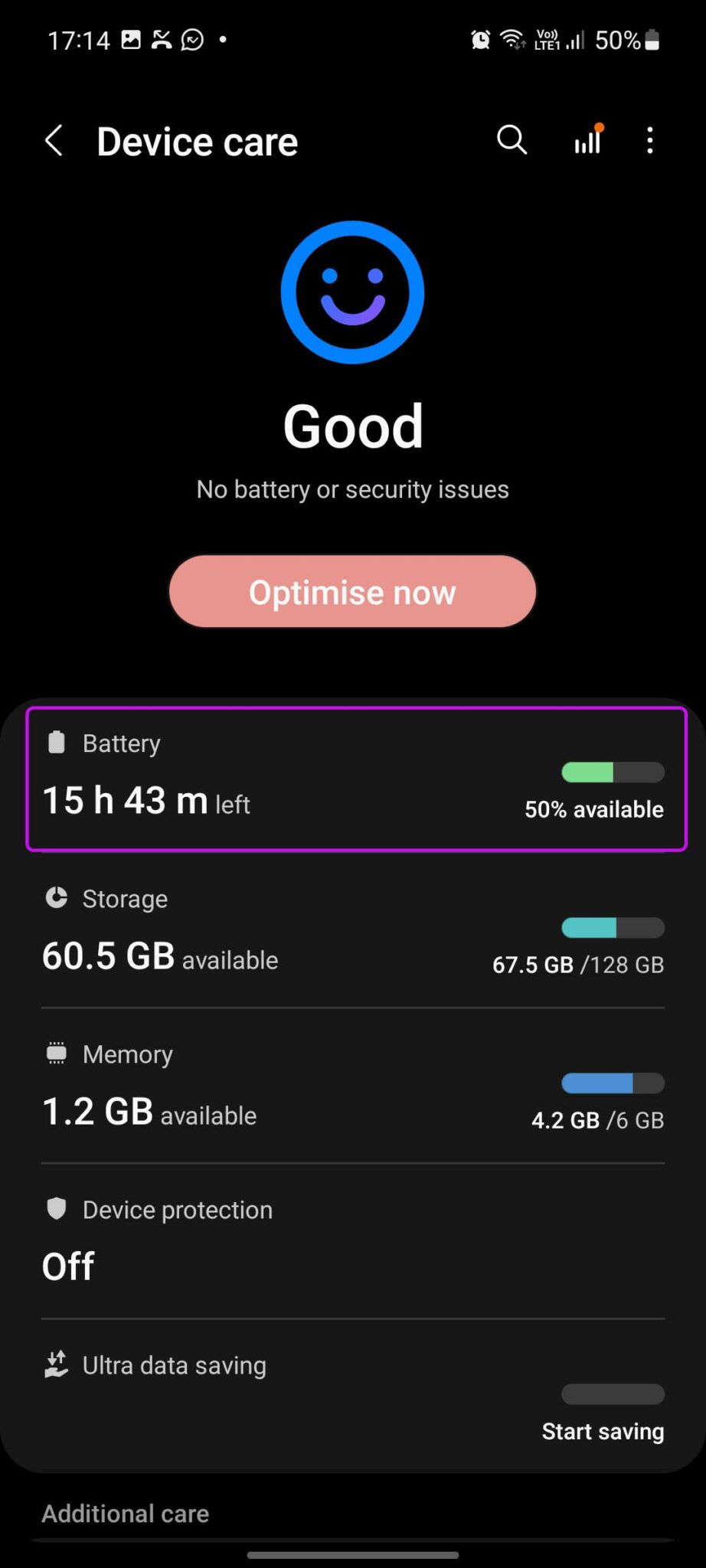Open search in Device care
706x1568 pixels.
click(512, 140)
